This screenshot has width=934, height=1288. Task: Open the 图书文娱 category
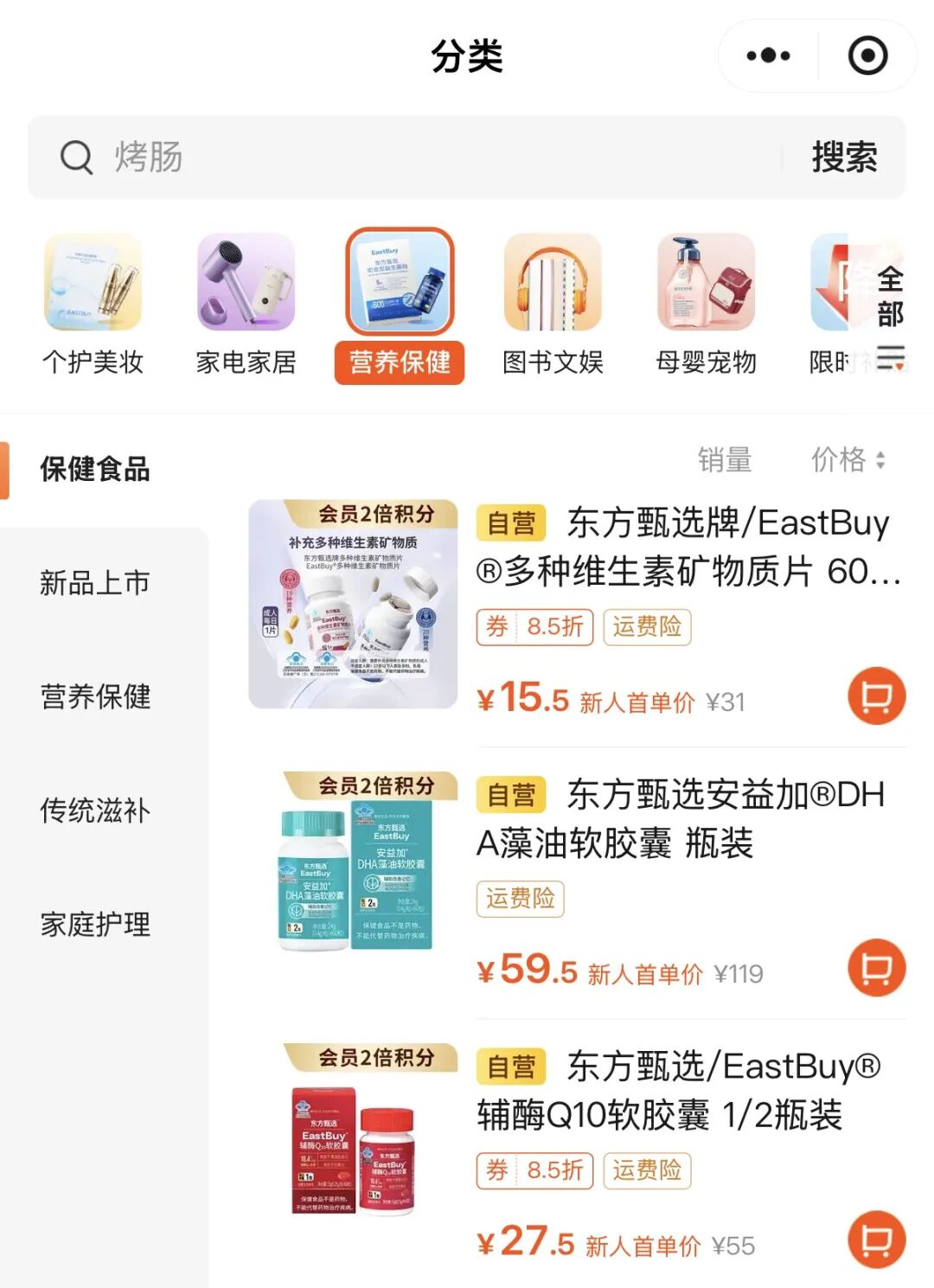click(553, 304)
